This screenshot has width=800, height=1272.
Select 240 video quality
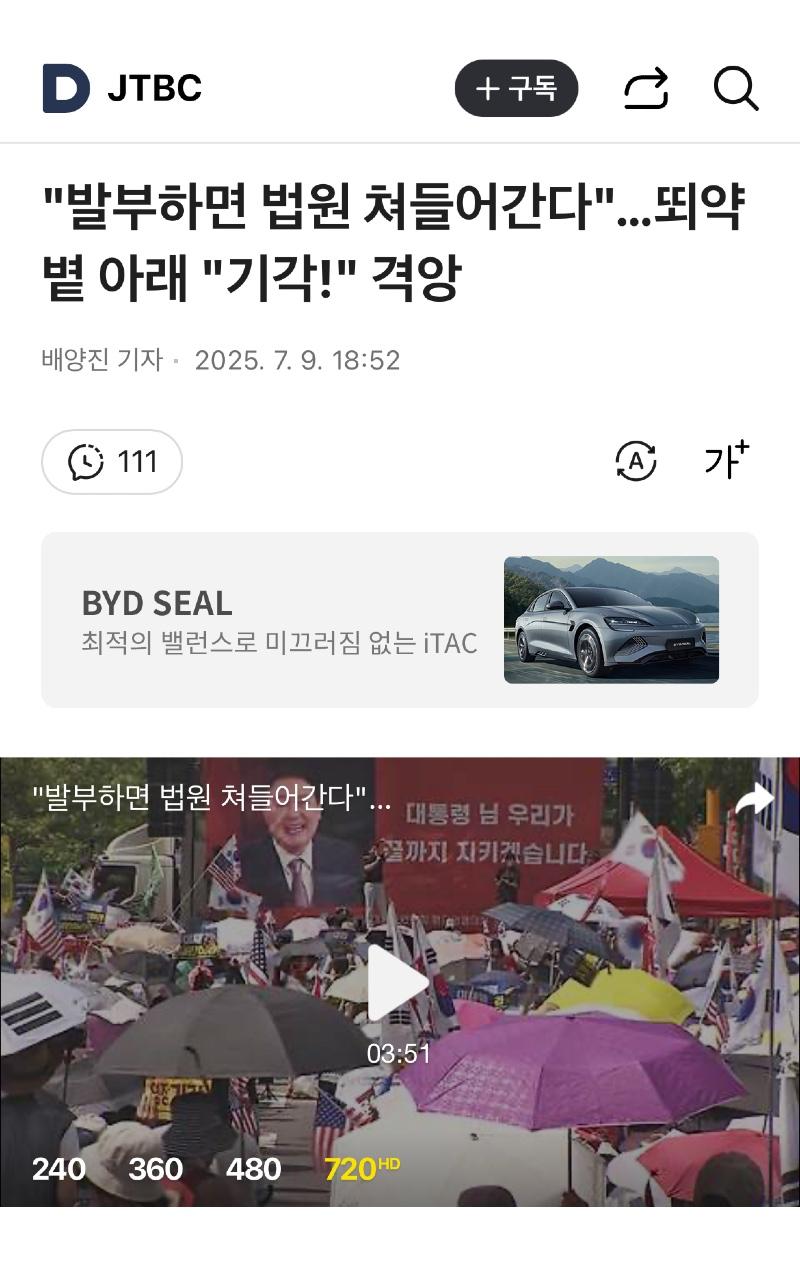click(x=59, y=1168)
